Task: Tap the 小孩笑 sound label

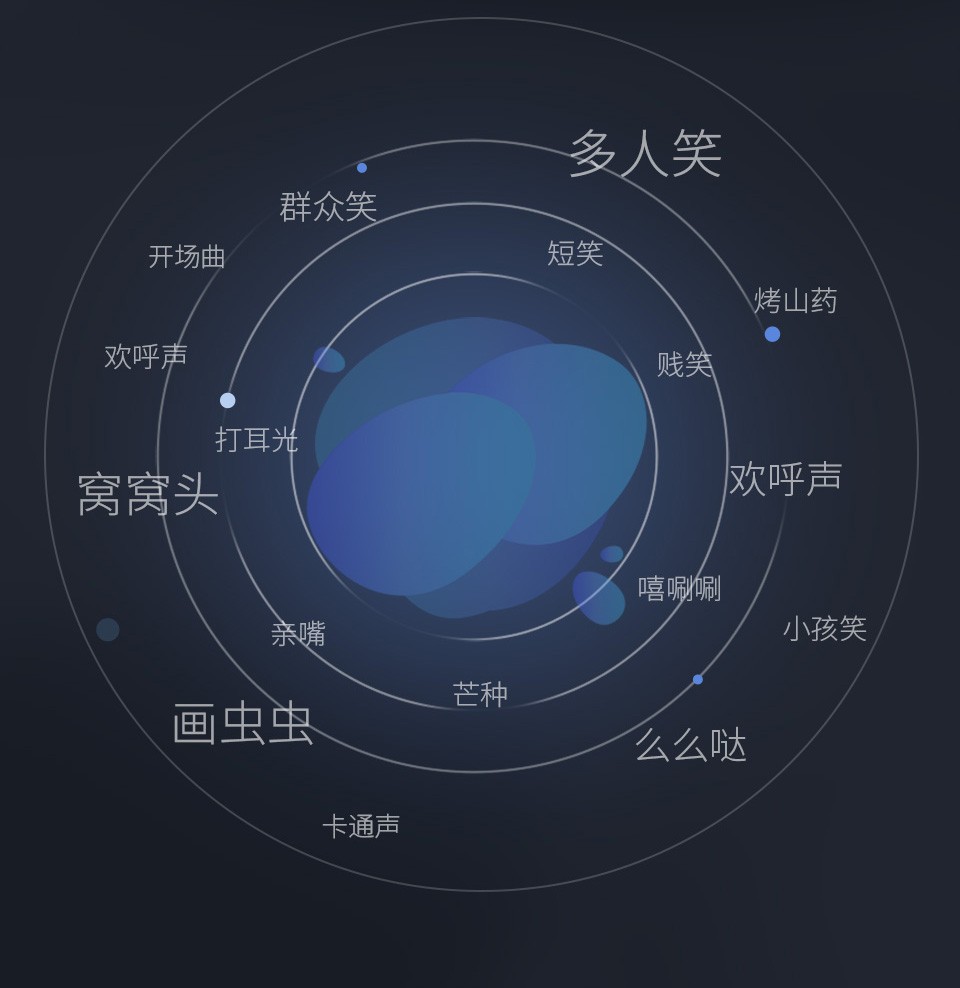Action: point(824,629)
